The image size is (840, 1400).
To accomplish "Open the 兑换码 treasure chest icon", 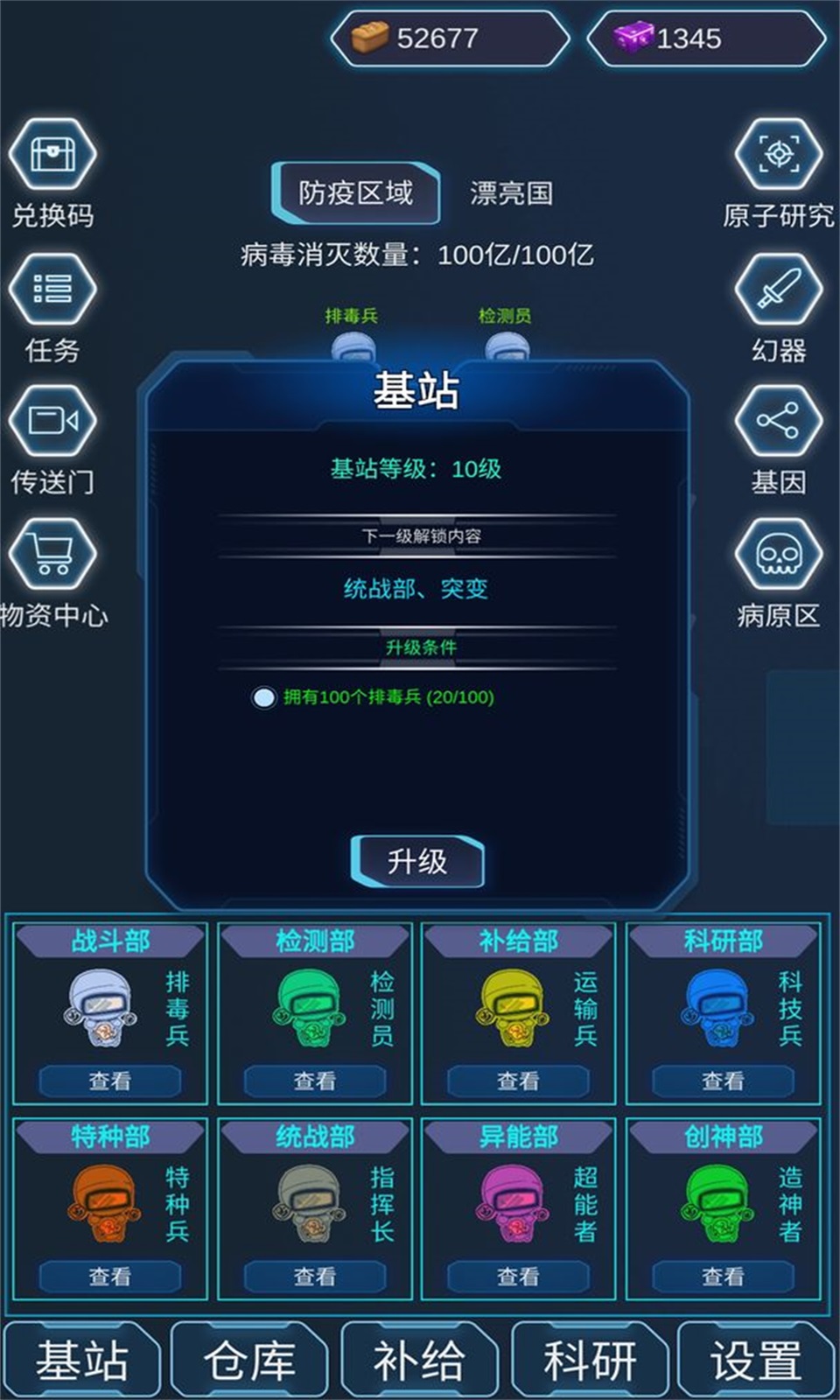I will pos(54,153).
